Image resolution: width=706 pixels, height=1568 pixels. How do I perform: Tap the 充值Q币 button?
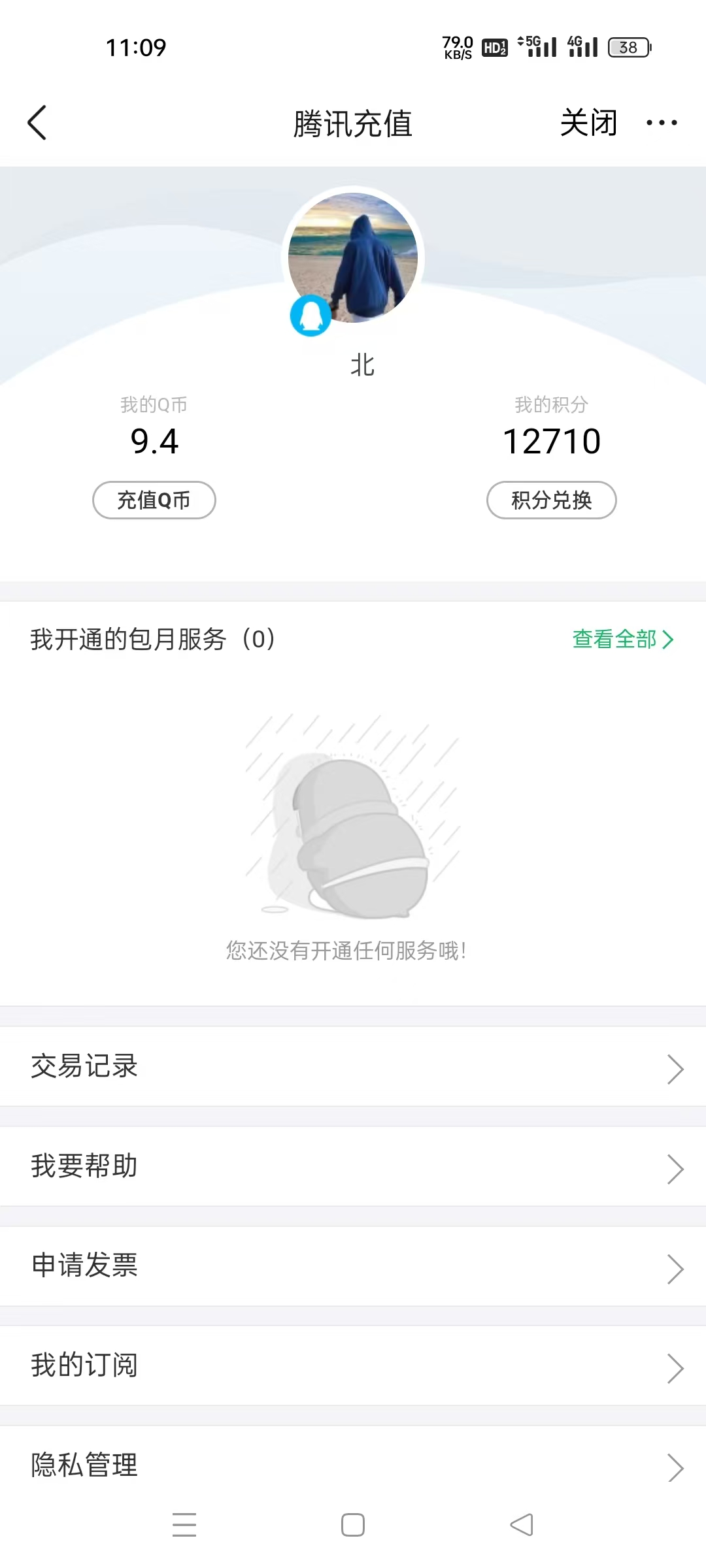(x=154, y=500)
